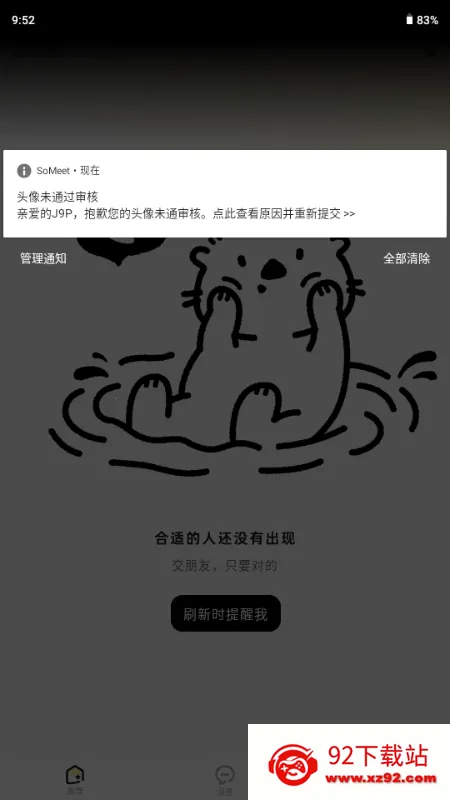Screen dimensions: 450x800
Task: Clear all notifications with 全部清除
Action: (x=407, y=258)
